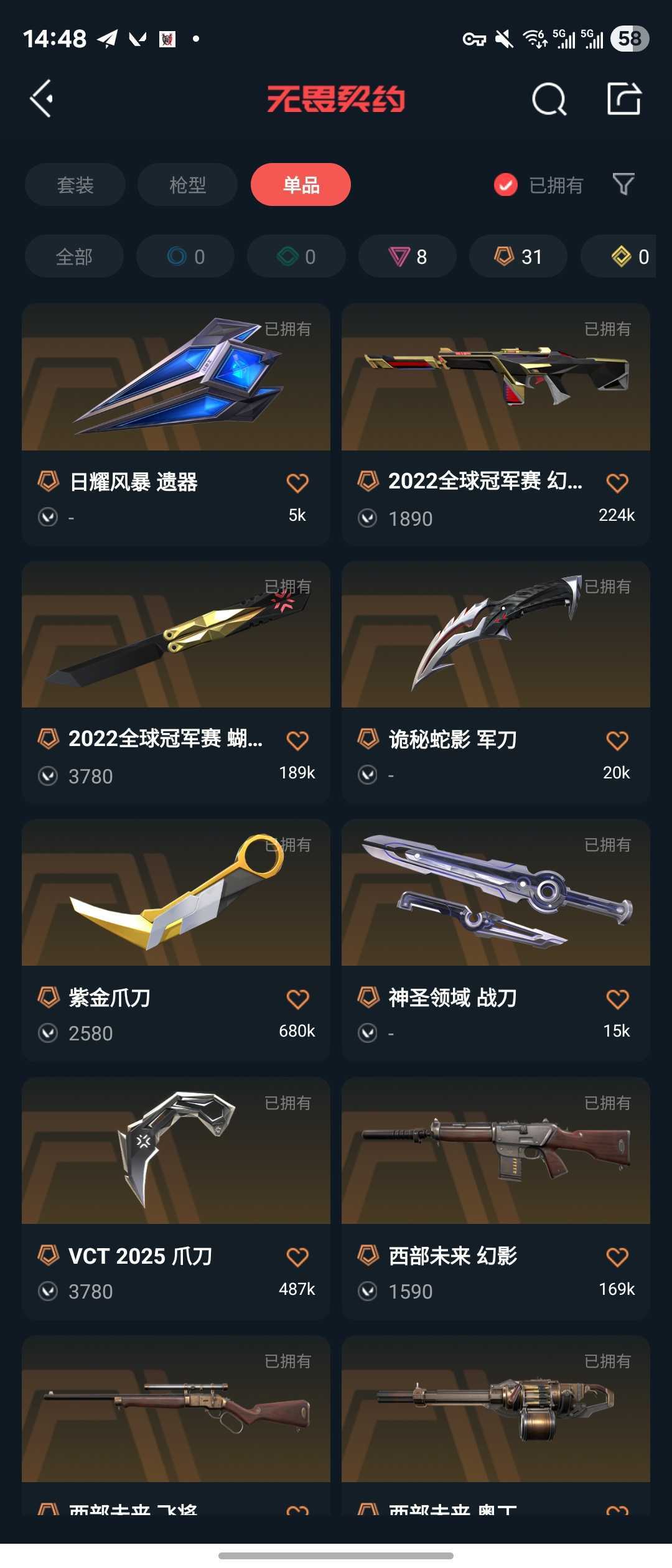Select the blue currency filter showing 0
The width and height of the screenshot is (672, 1568).
[x=185, y=256]
